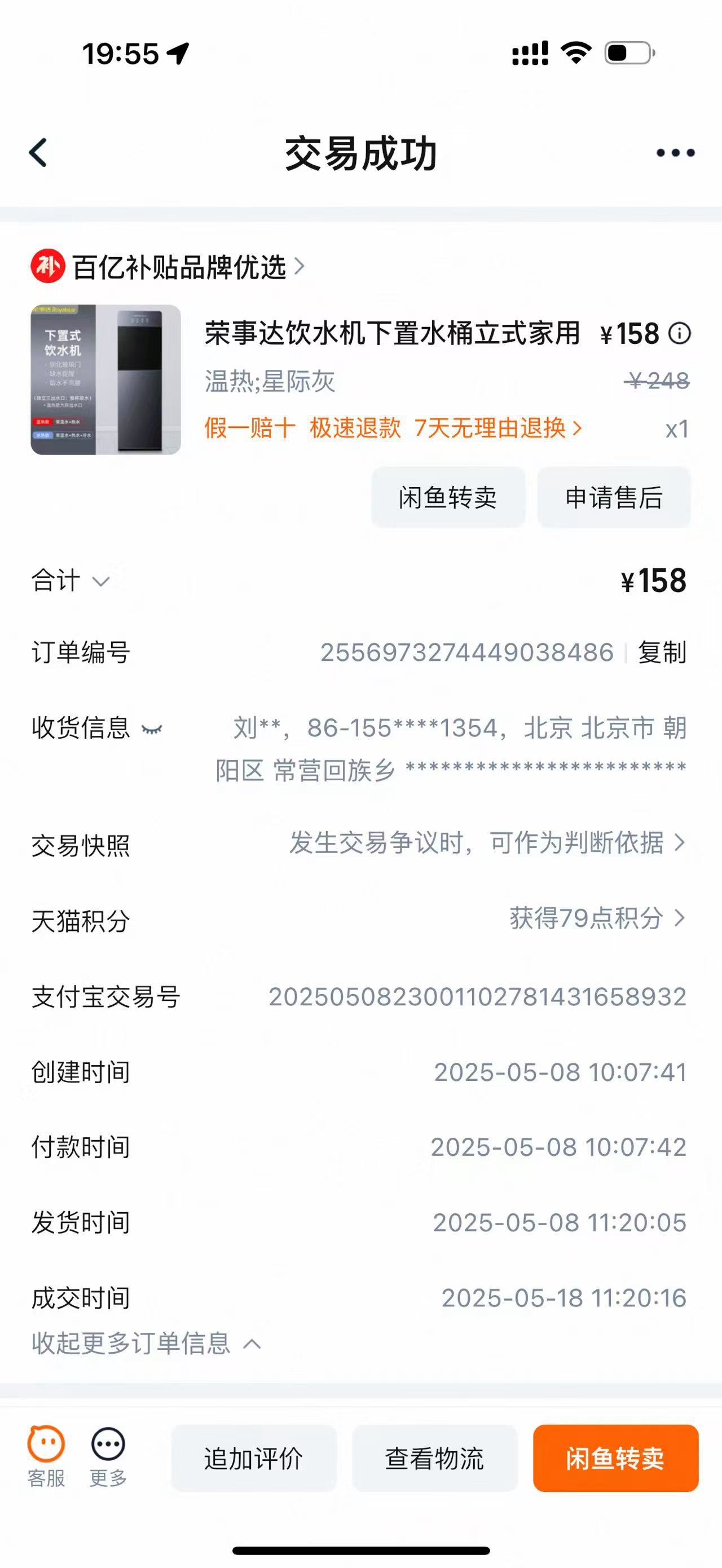Tap the price info icon next to ¥158
The width and height of the screenshot is (722, 1568).
(679, 334)
